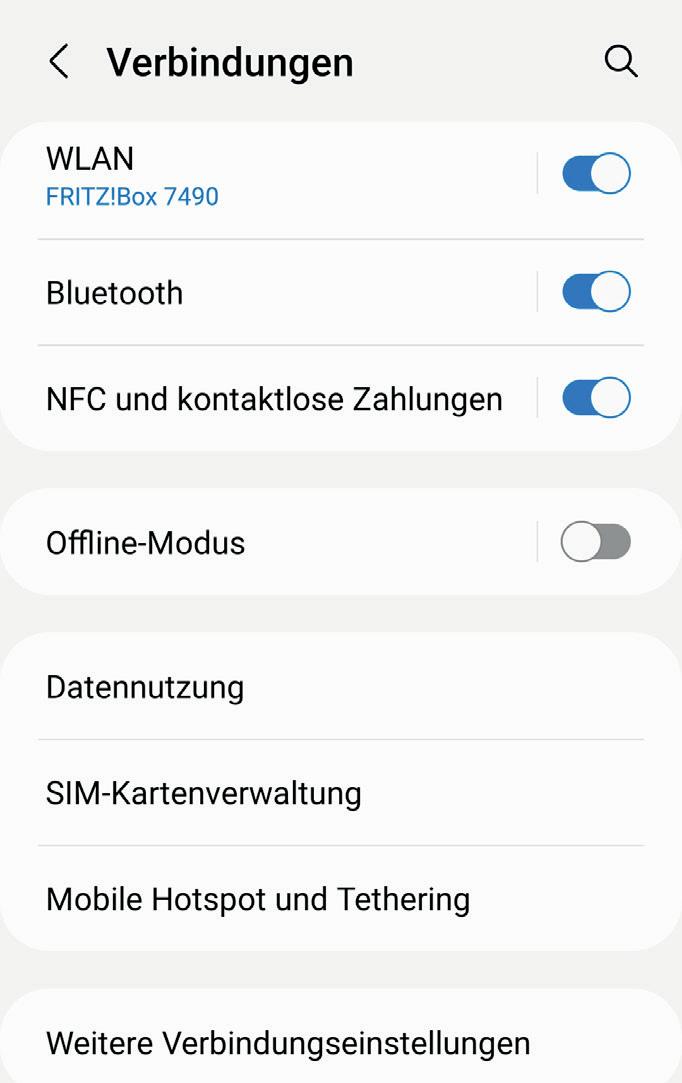Disable the Bluetooth switch

click(x=596, y=292)
